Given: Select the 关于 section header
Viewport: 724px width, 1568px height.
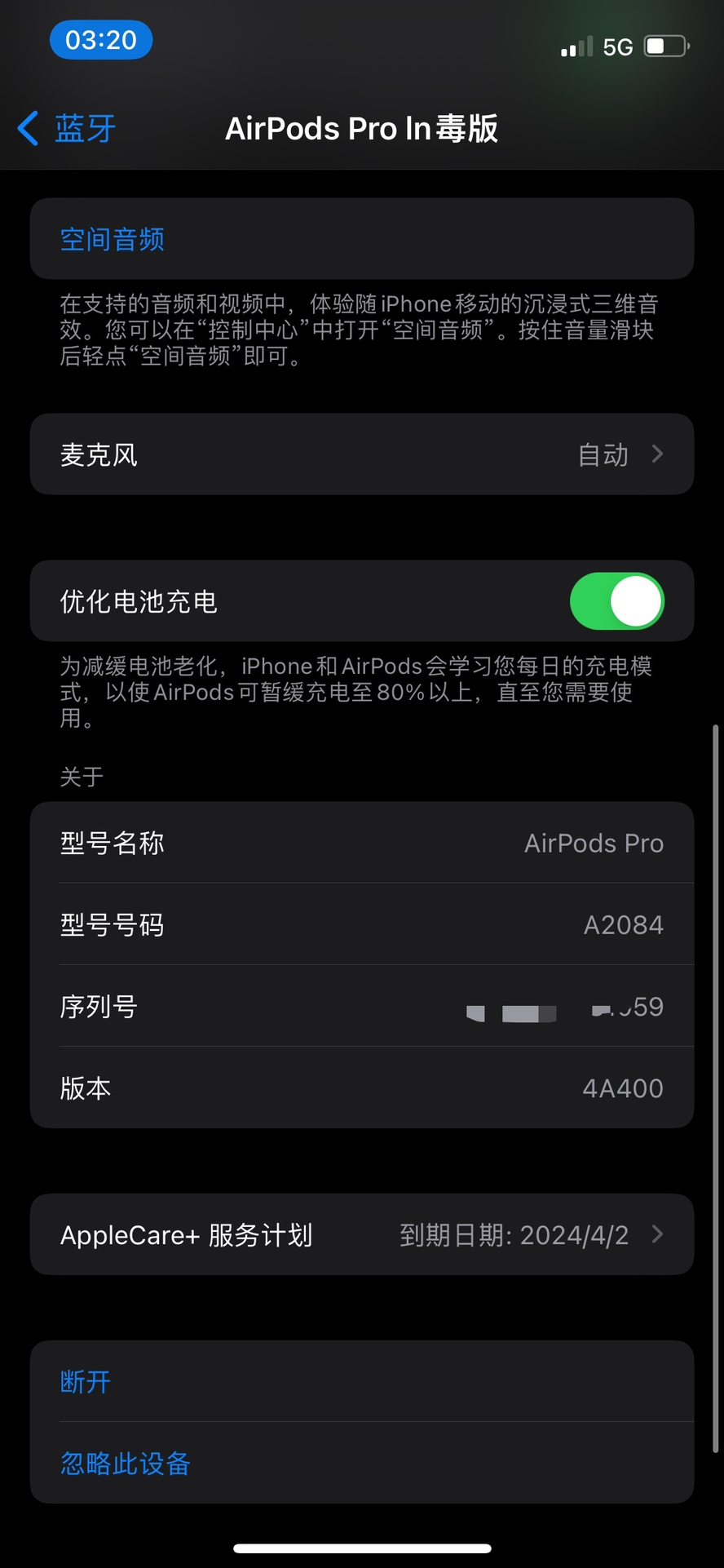Looking at the screenshot, I should (80, 776).
